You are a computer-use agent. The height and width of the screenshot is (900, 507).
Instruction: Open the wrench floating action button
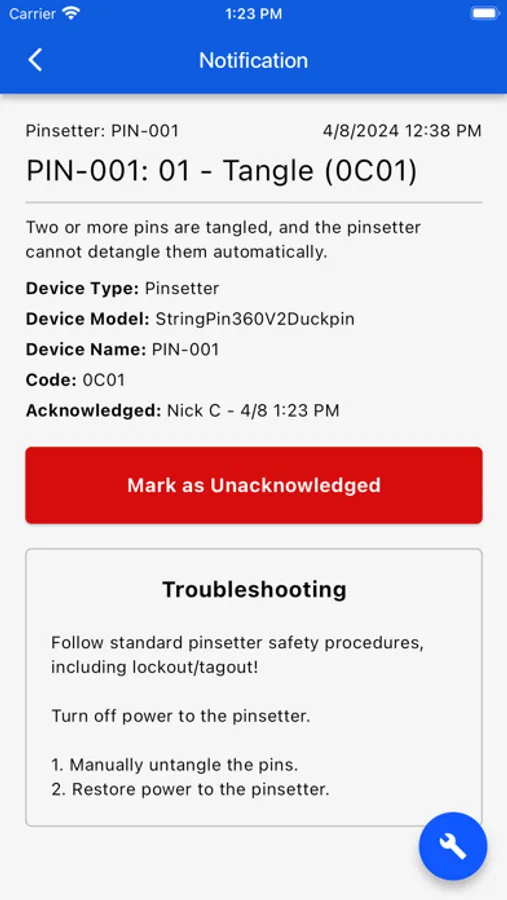(453, 847)
